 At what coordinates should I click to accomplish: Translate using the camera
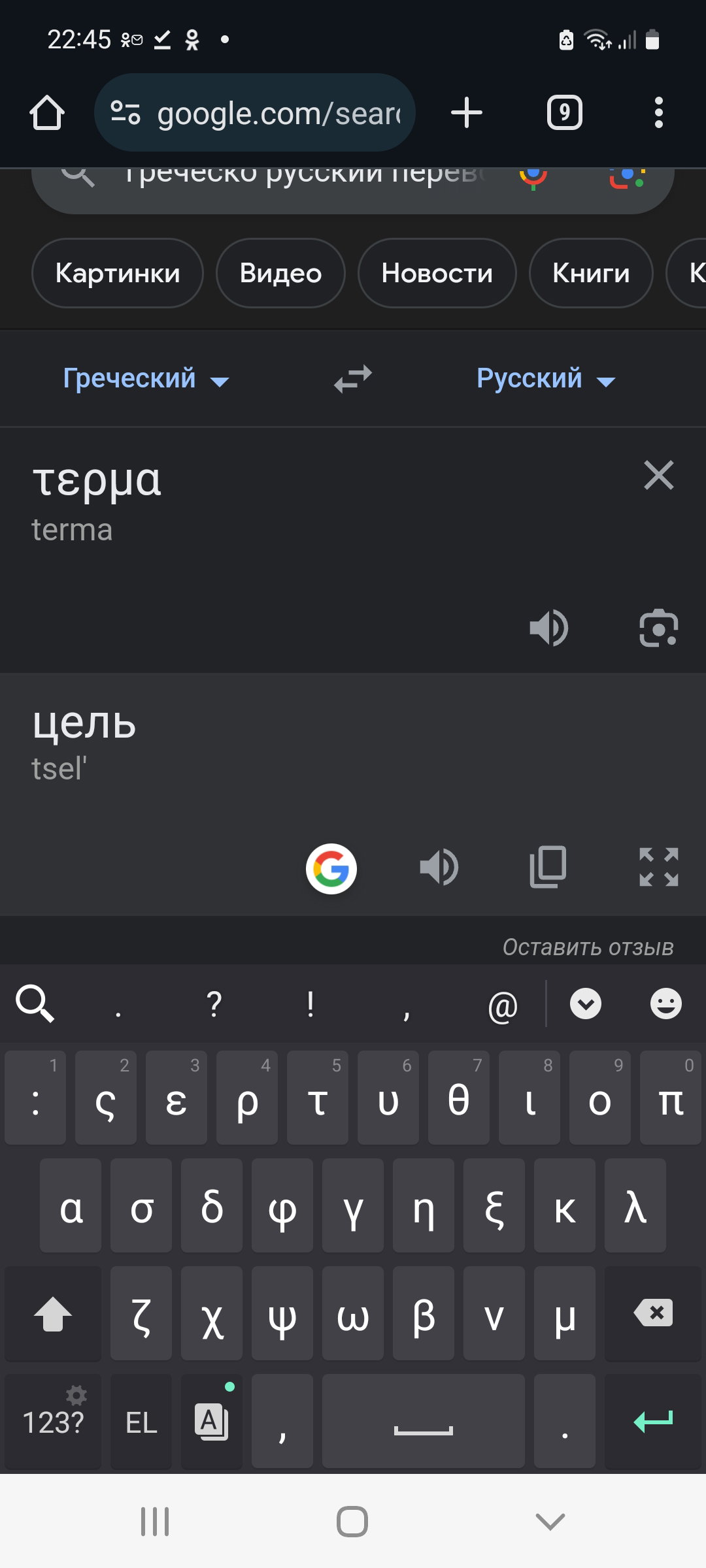(x=658, y=628)
